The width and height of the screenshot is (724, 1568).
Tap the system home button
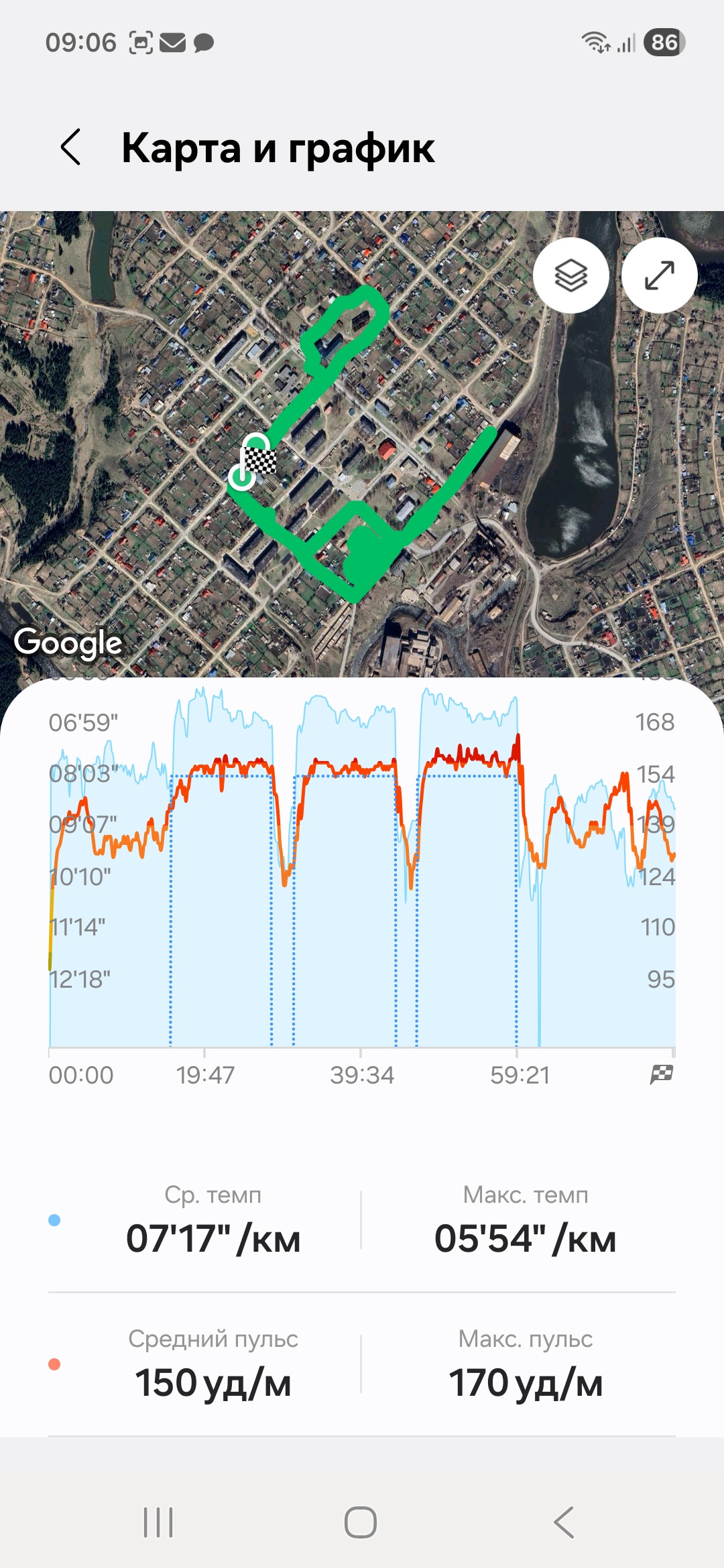click(361, 1522)
